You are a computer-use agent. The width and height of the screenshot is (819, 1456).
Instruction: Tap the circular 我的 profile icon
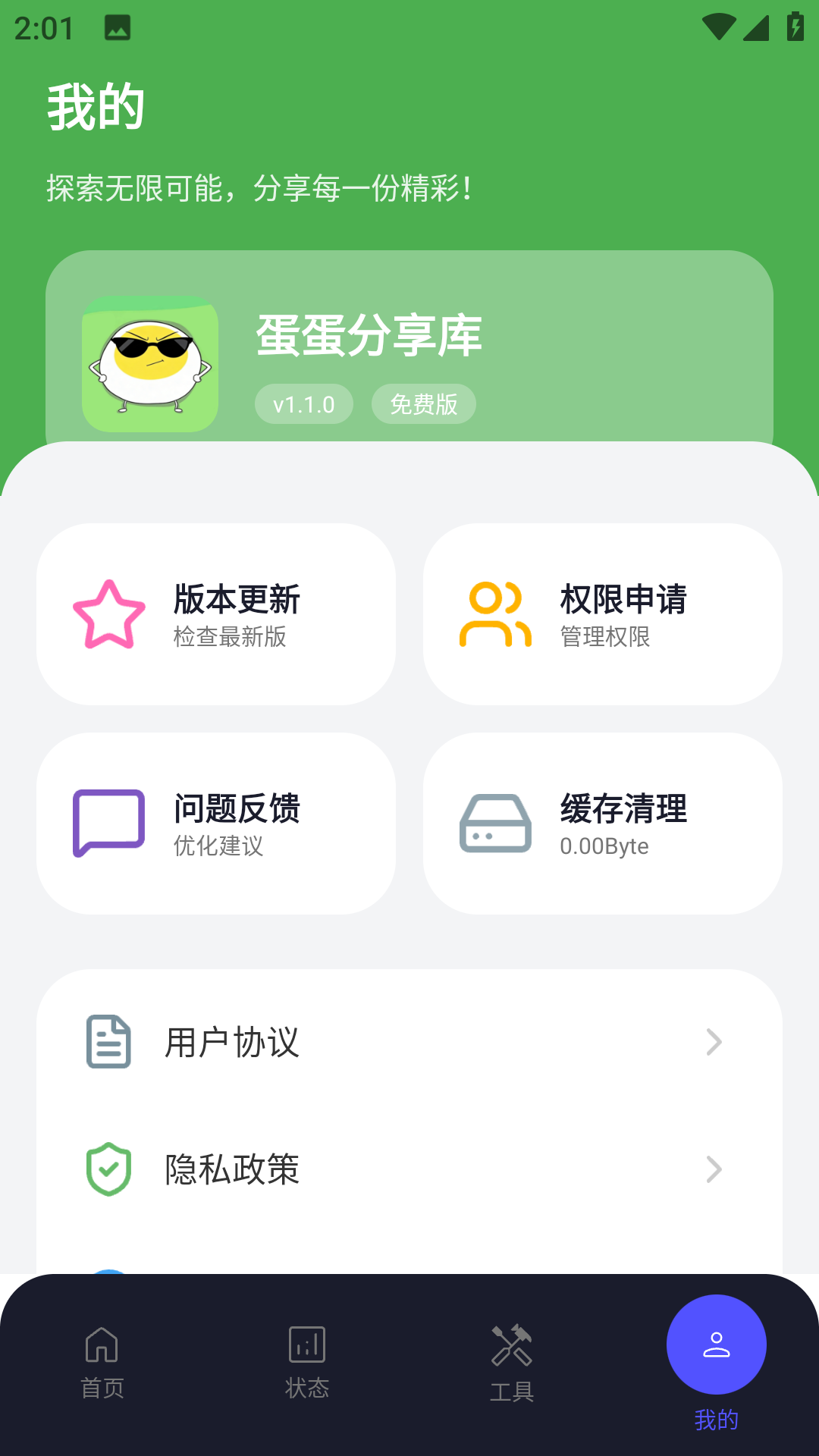click(716, 1343)
